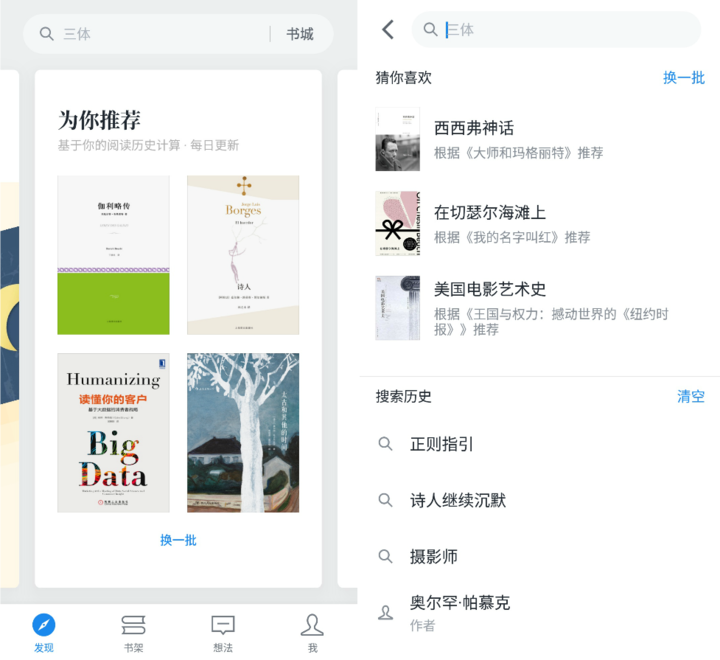Select history item 诗人继续沉默

(458, 500)
